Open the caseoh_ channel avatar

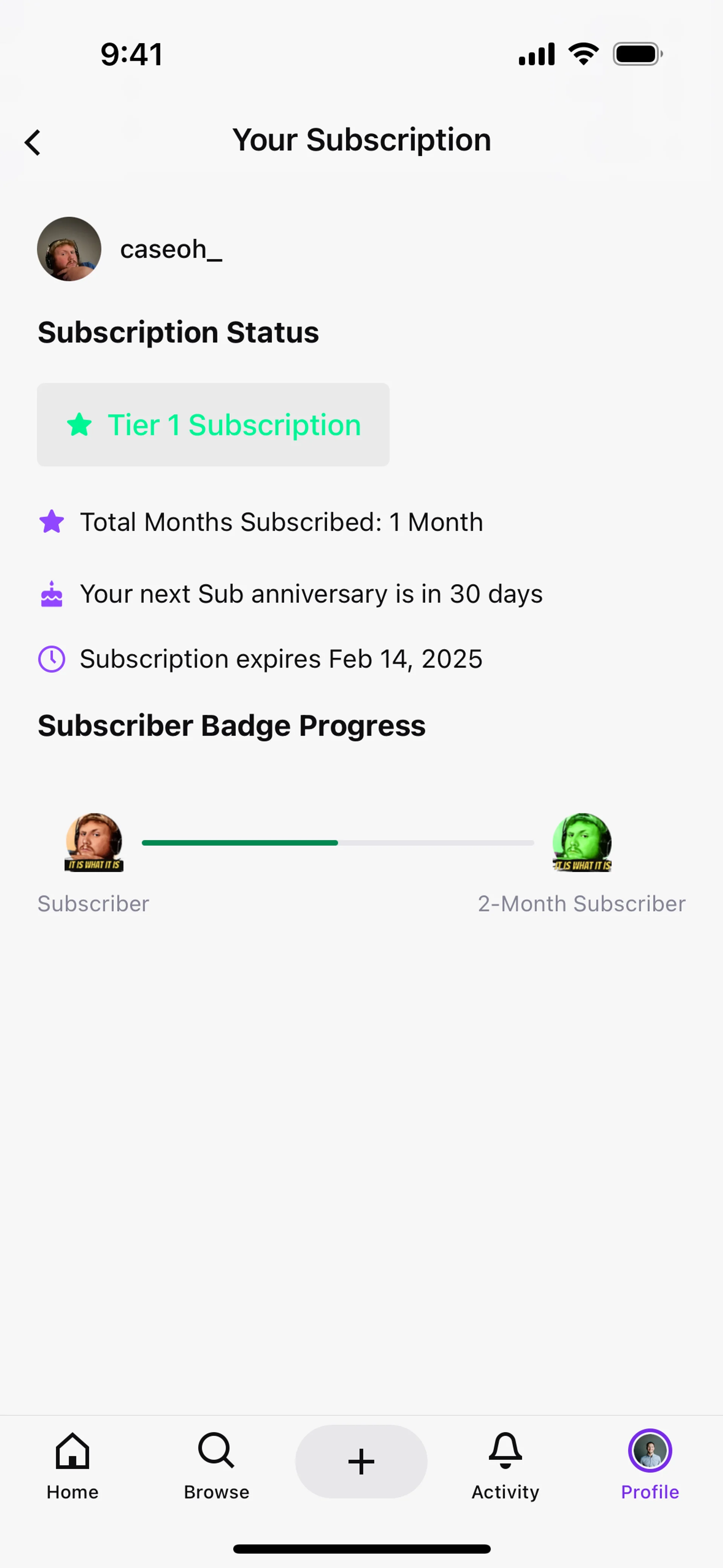coord(69,249)
